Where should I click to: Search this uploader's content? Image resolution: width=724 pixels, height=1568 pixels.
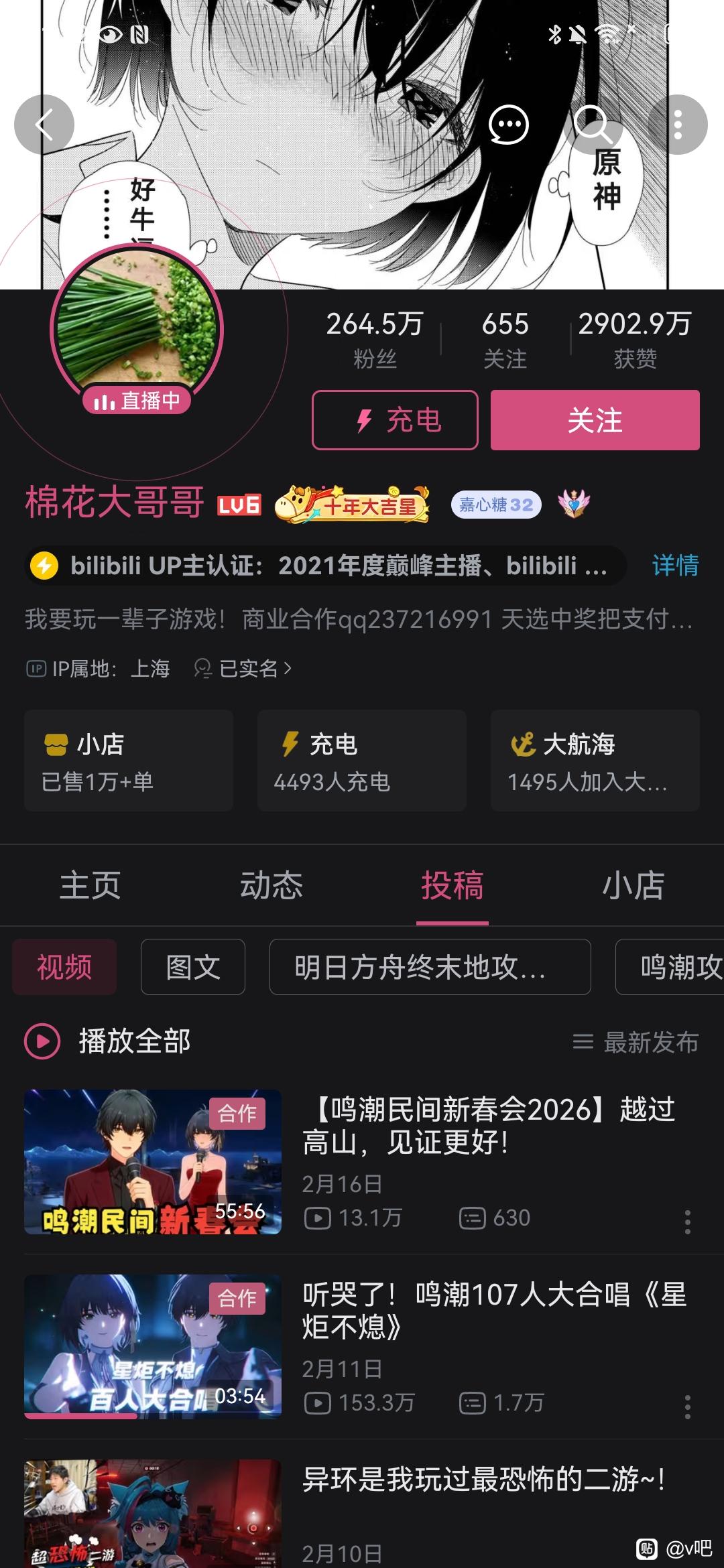pyautogui.click(x=592, y=125)
